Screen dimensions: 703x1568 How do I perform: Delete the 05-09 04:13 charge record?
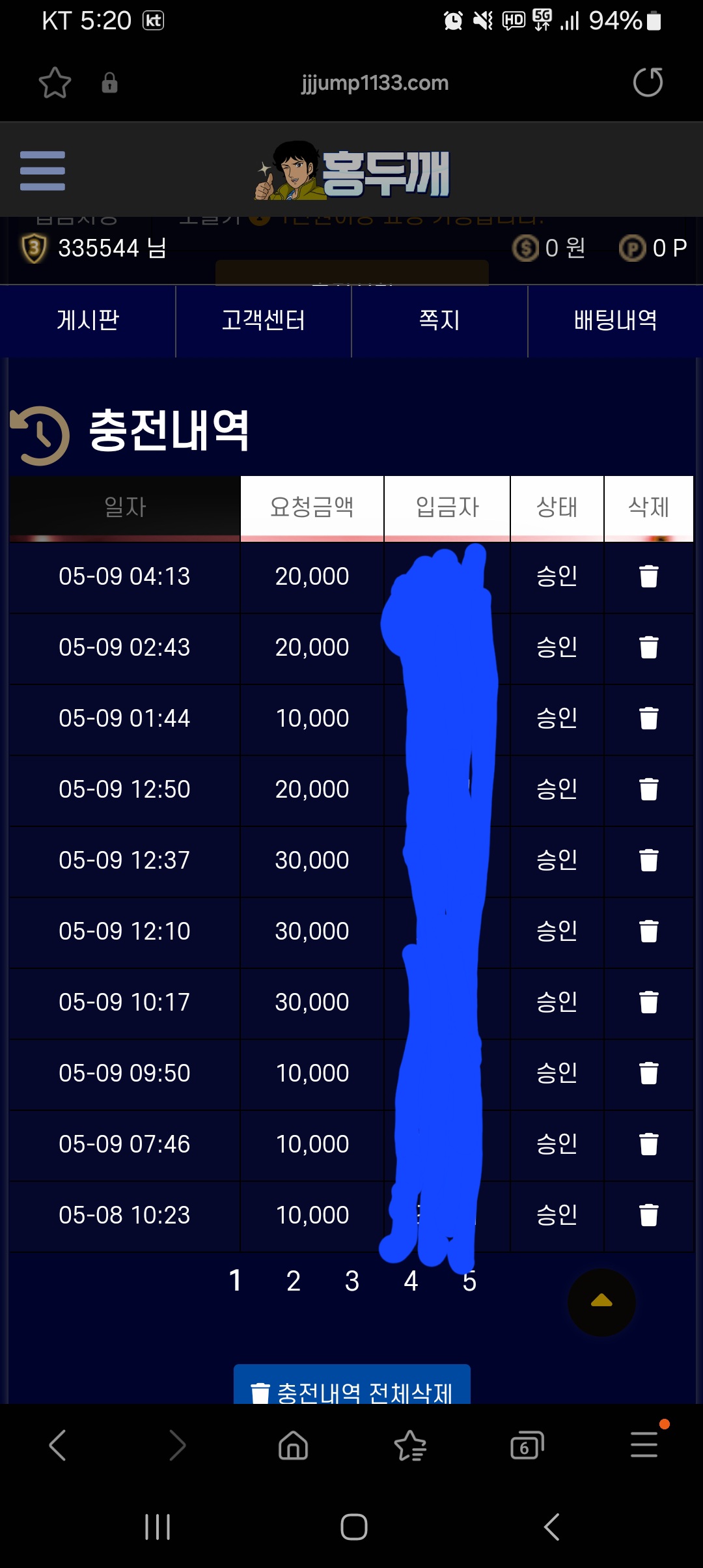pyautogui.click(x=648, y=576)
